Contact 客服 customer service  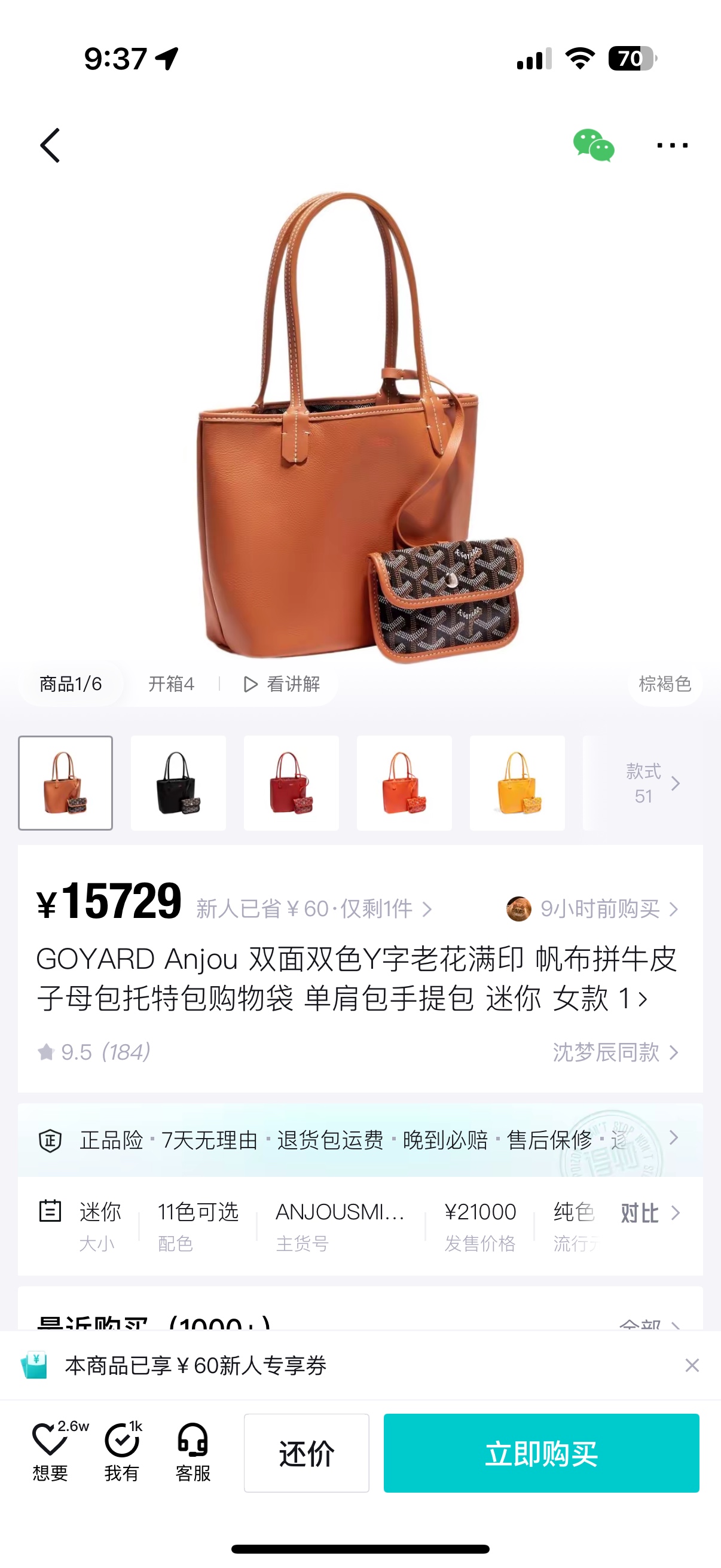tap(193, 1452)
